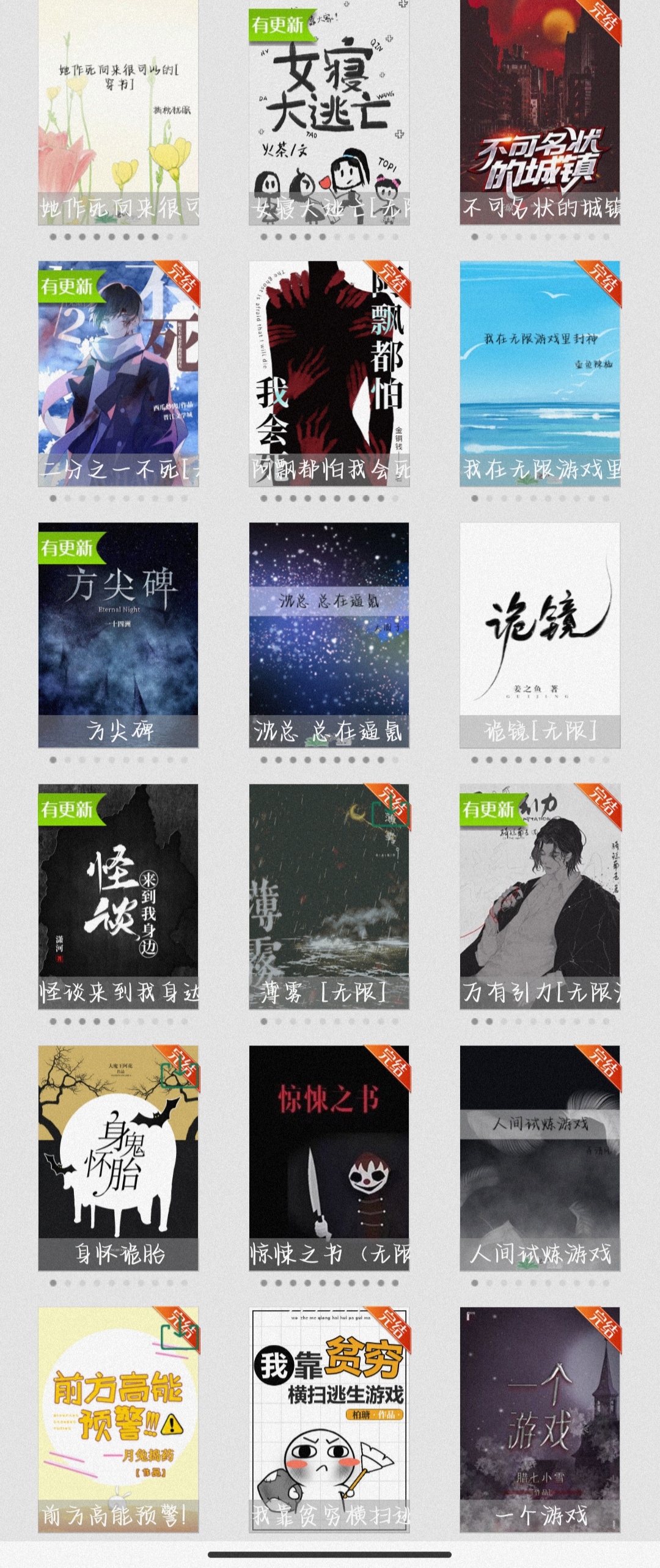Open the novel 女寝大逃亡
660x1568 pixels.
pyautogui.click(x=329, y=113)
